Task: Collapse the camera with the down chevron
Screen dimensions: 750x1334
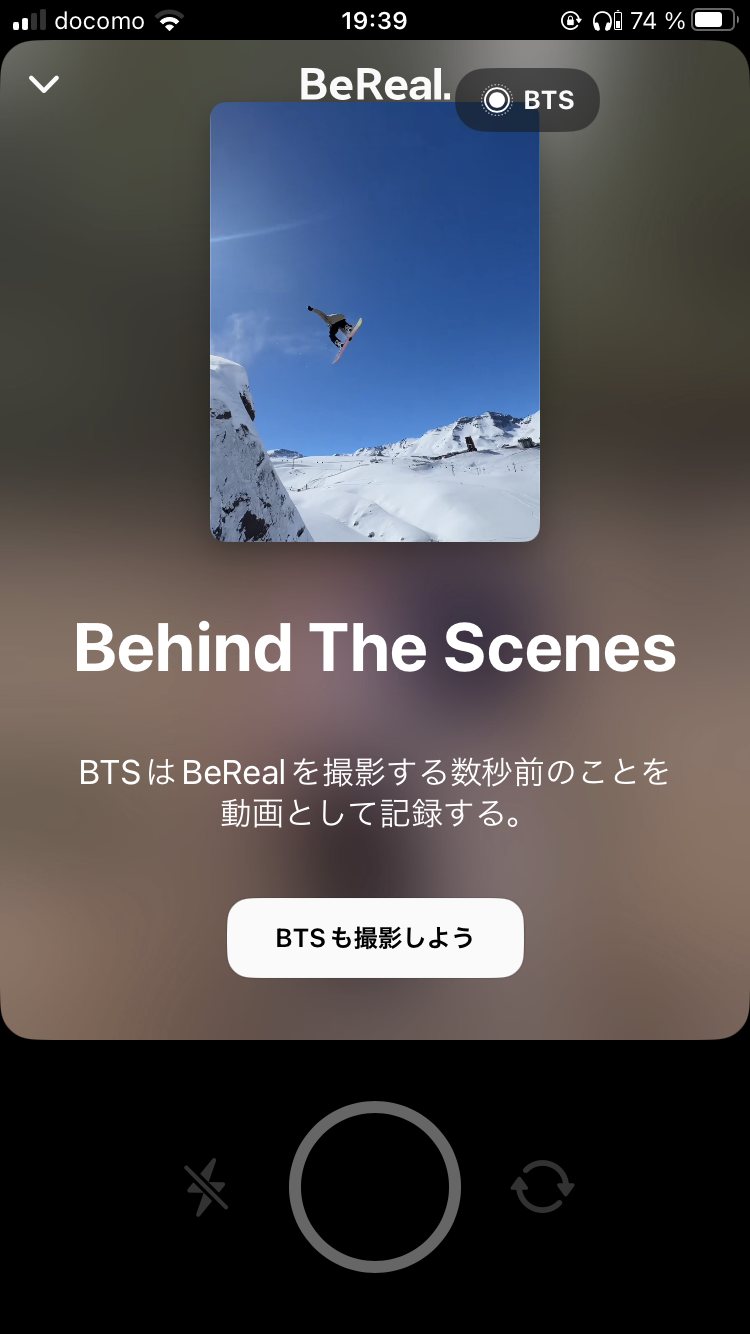Action: click(44, 84)
